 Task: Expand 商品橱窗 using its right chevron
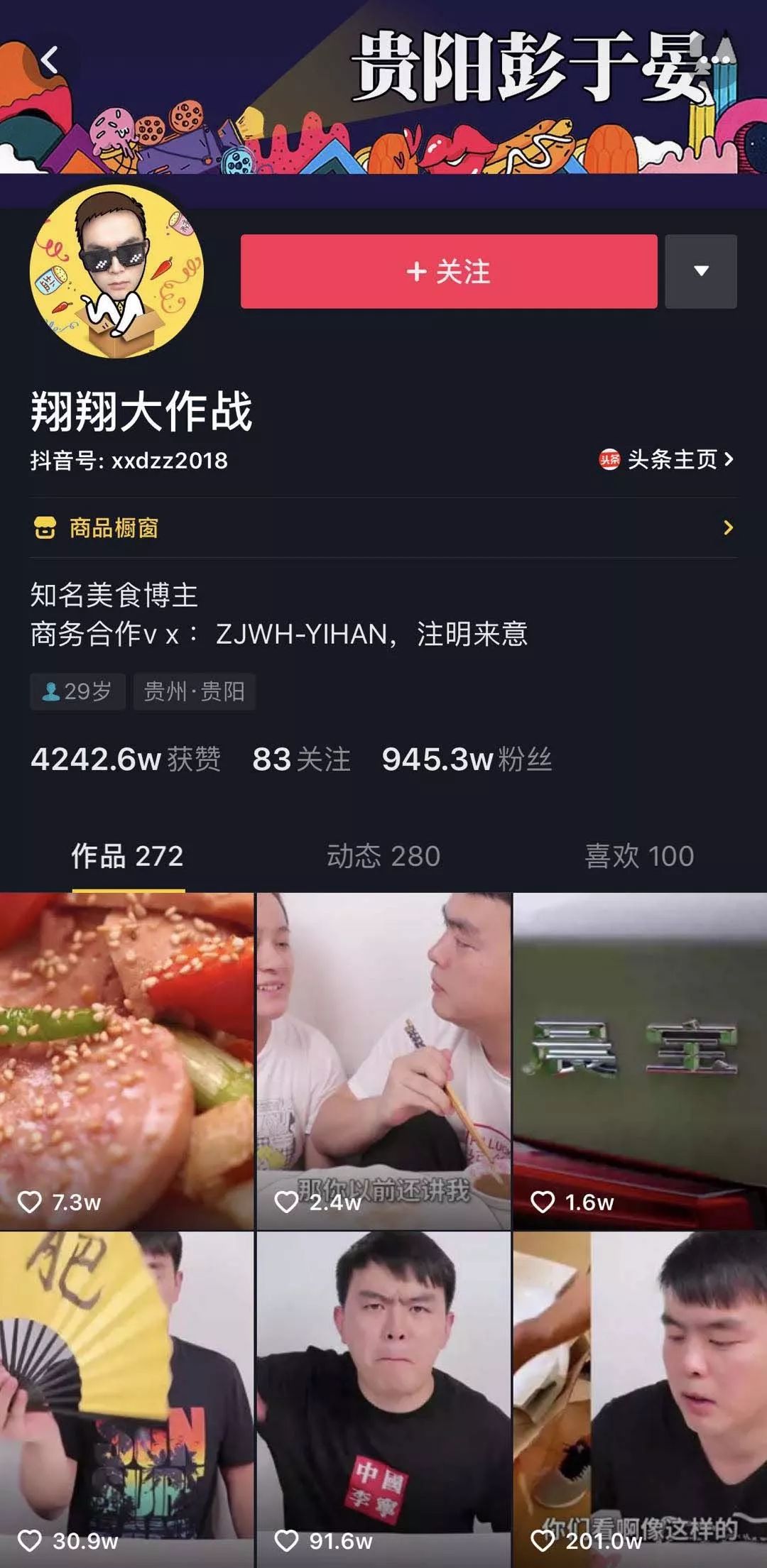click(726, 528)
